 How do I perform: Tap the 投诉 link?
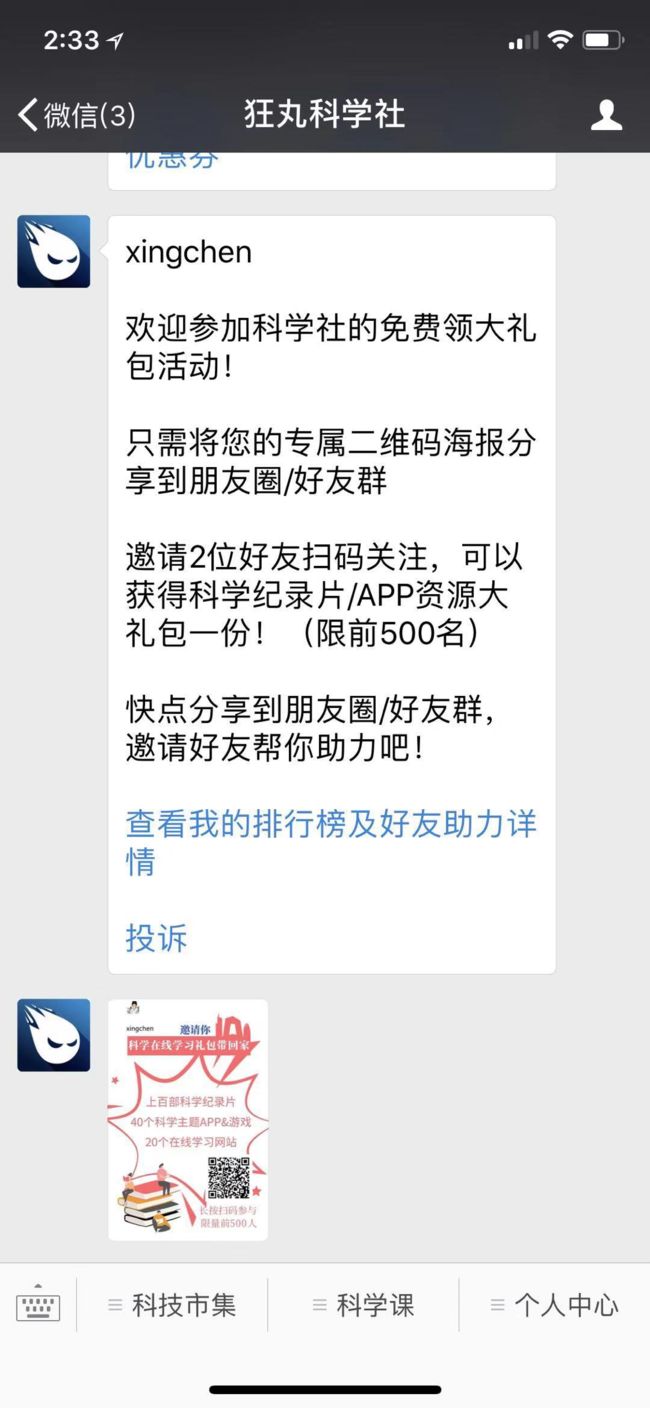[x=156, y=938]
